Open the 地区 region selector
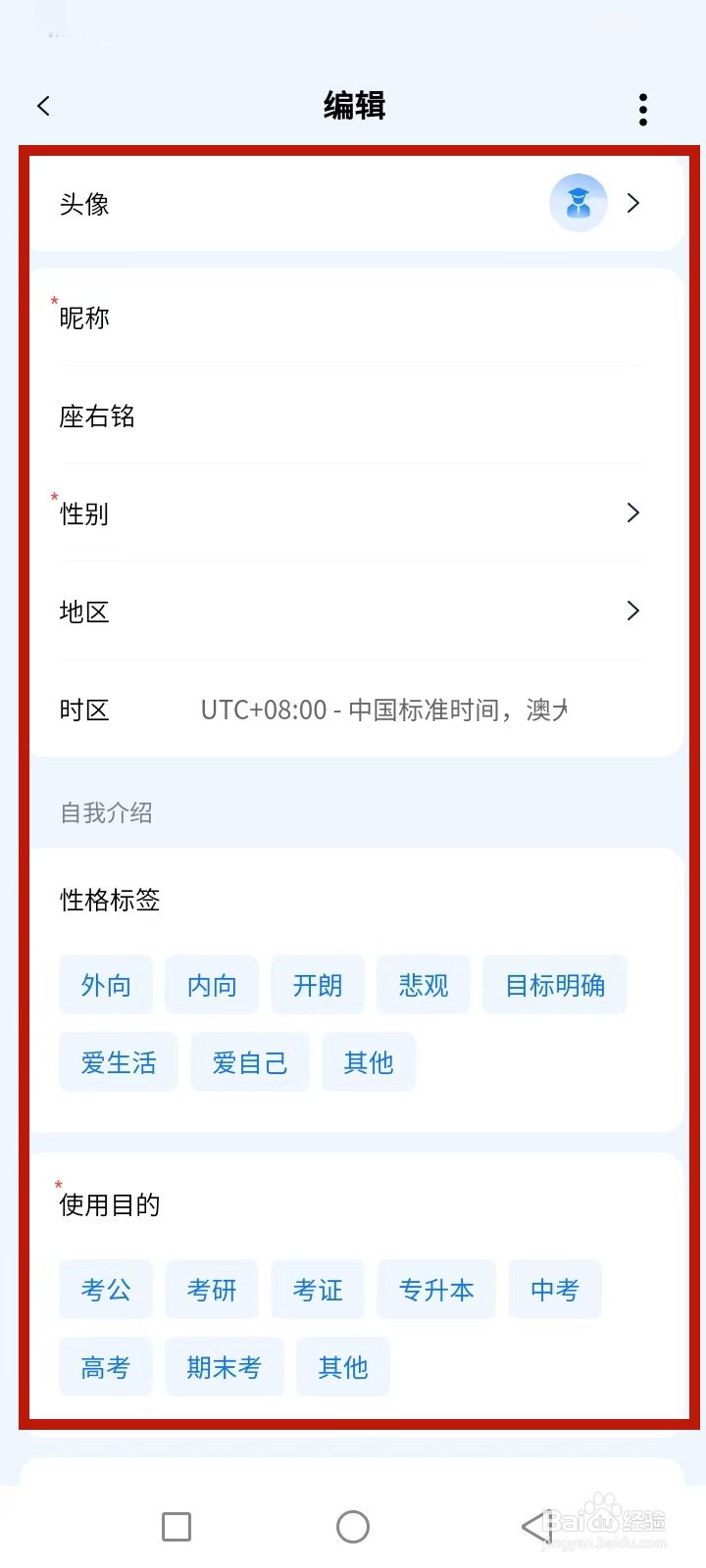Image resolution: width=706 pixels, height=1568 pixels. pyautogui.click(x=353, y=612)
